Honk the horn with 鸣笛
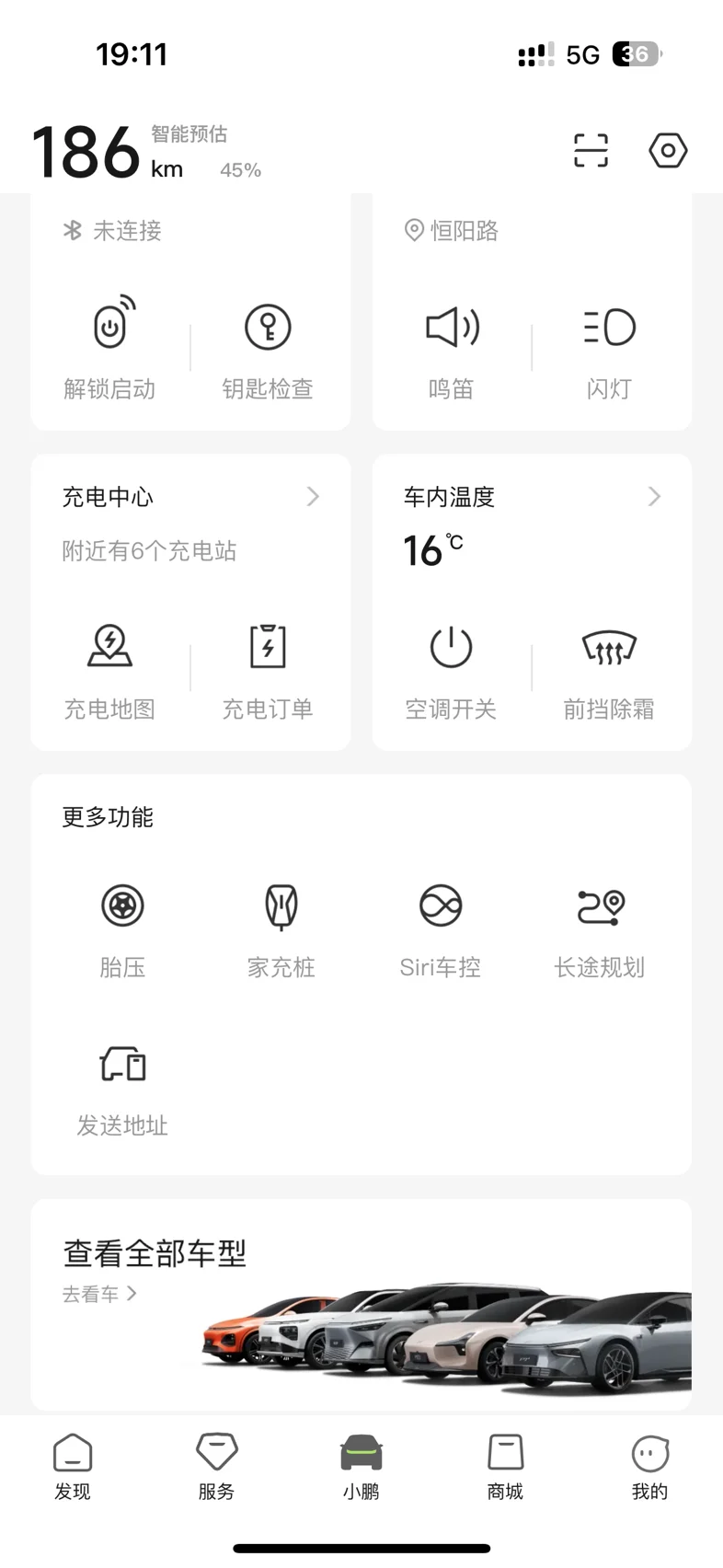 [x=452, y=347]
